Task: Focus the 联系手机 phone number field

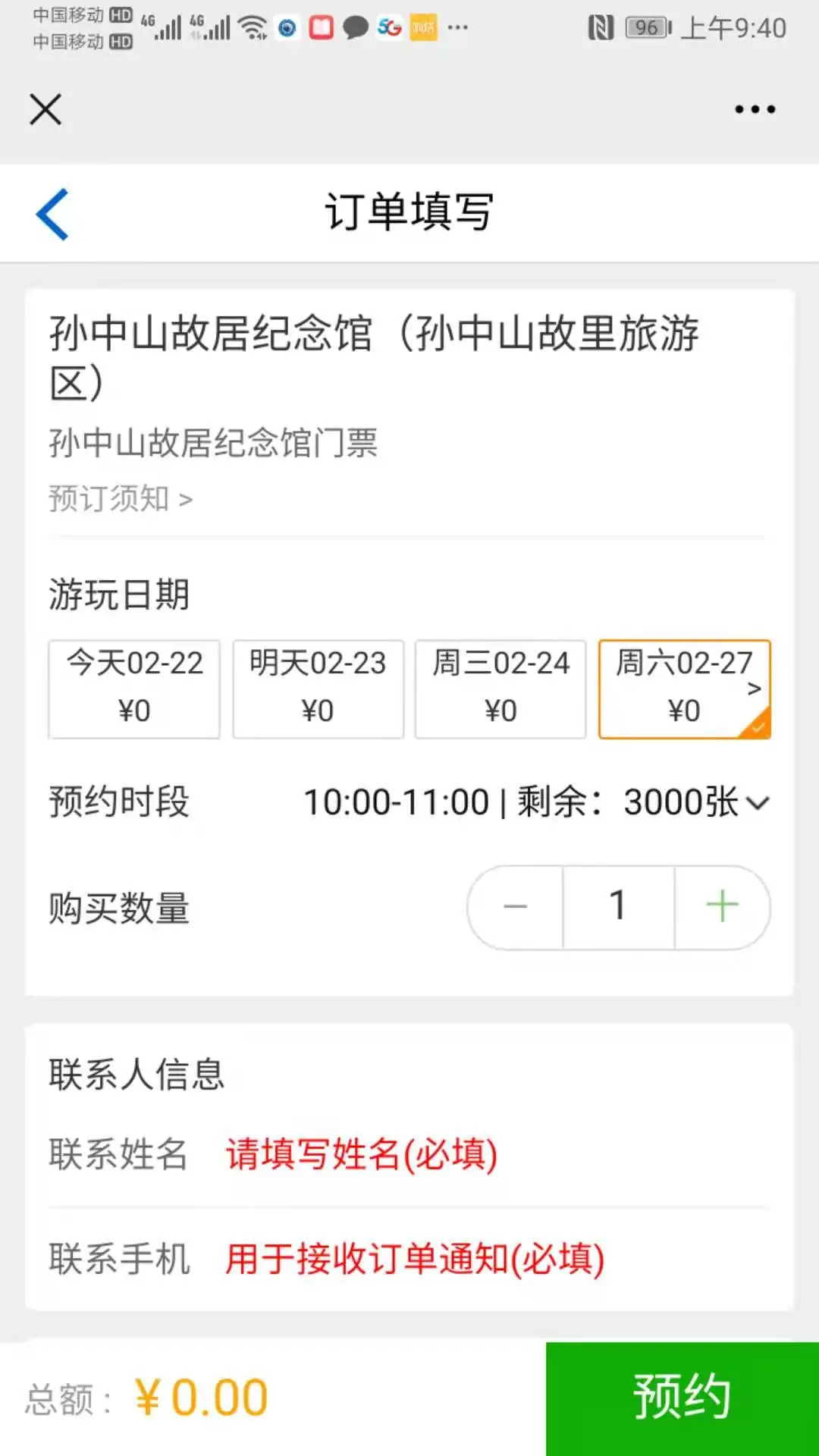Action: tap(409, 1259)
